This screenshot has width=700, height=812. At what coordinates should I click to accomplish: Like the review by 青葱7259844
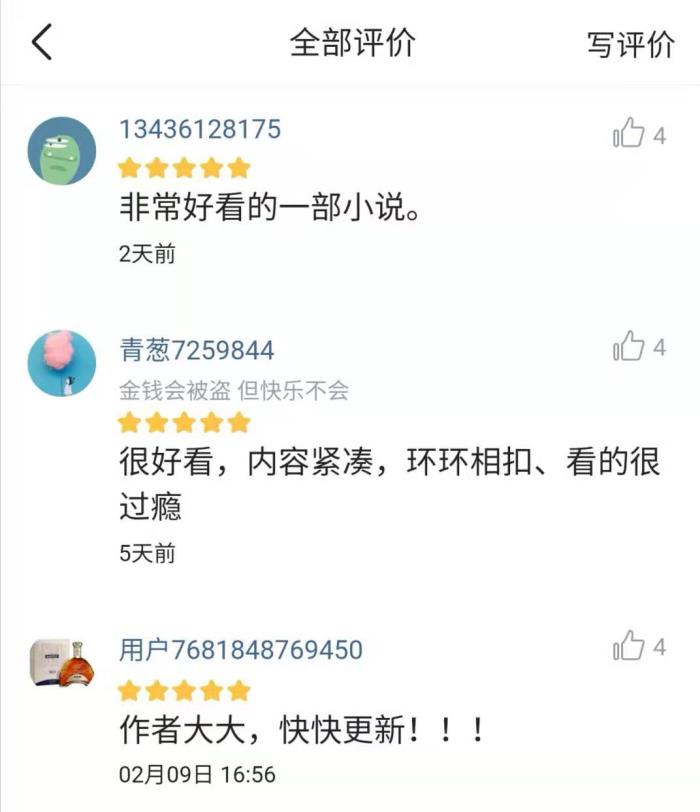[629, 347]
